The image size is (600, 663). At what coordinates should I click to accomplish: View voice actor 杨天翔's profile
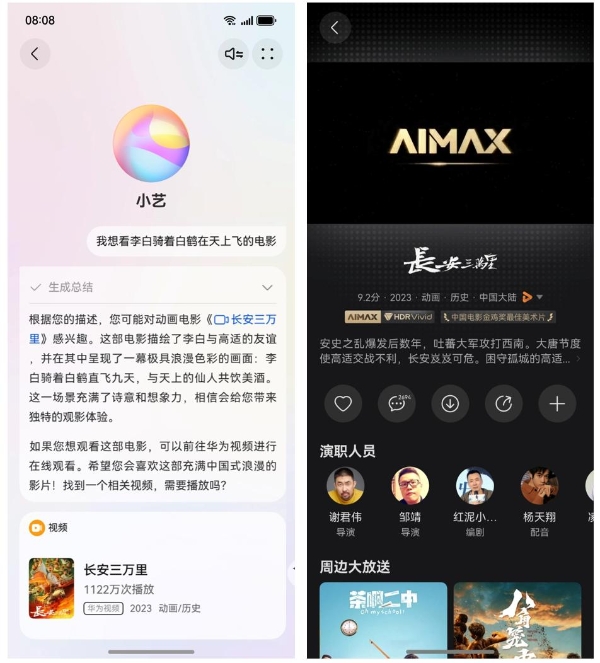[x=539, y=487]
